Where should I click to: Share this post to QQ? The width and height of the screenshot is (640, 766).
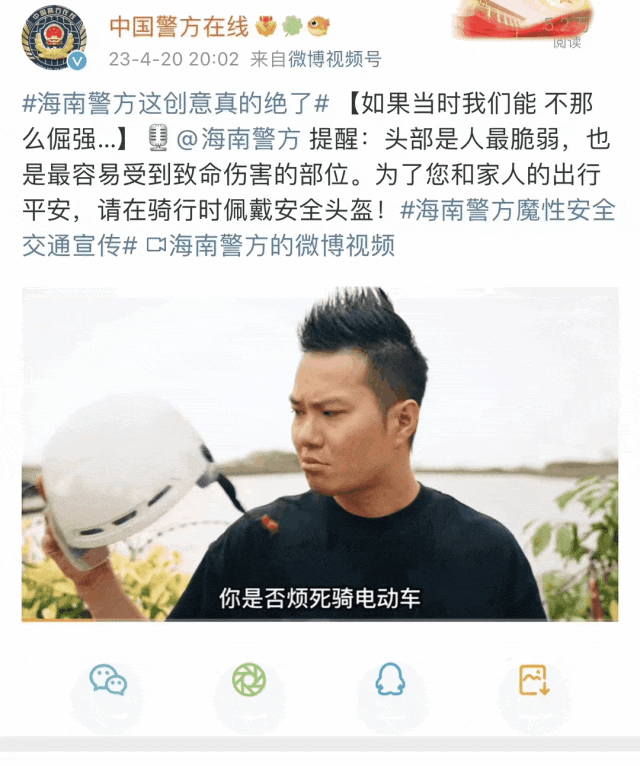click(x=390, y=681)
